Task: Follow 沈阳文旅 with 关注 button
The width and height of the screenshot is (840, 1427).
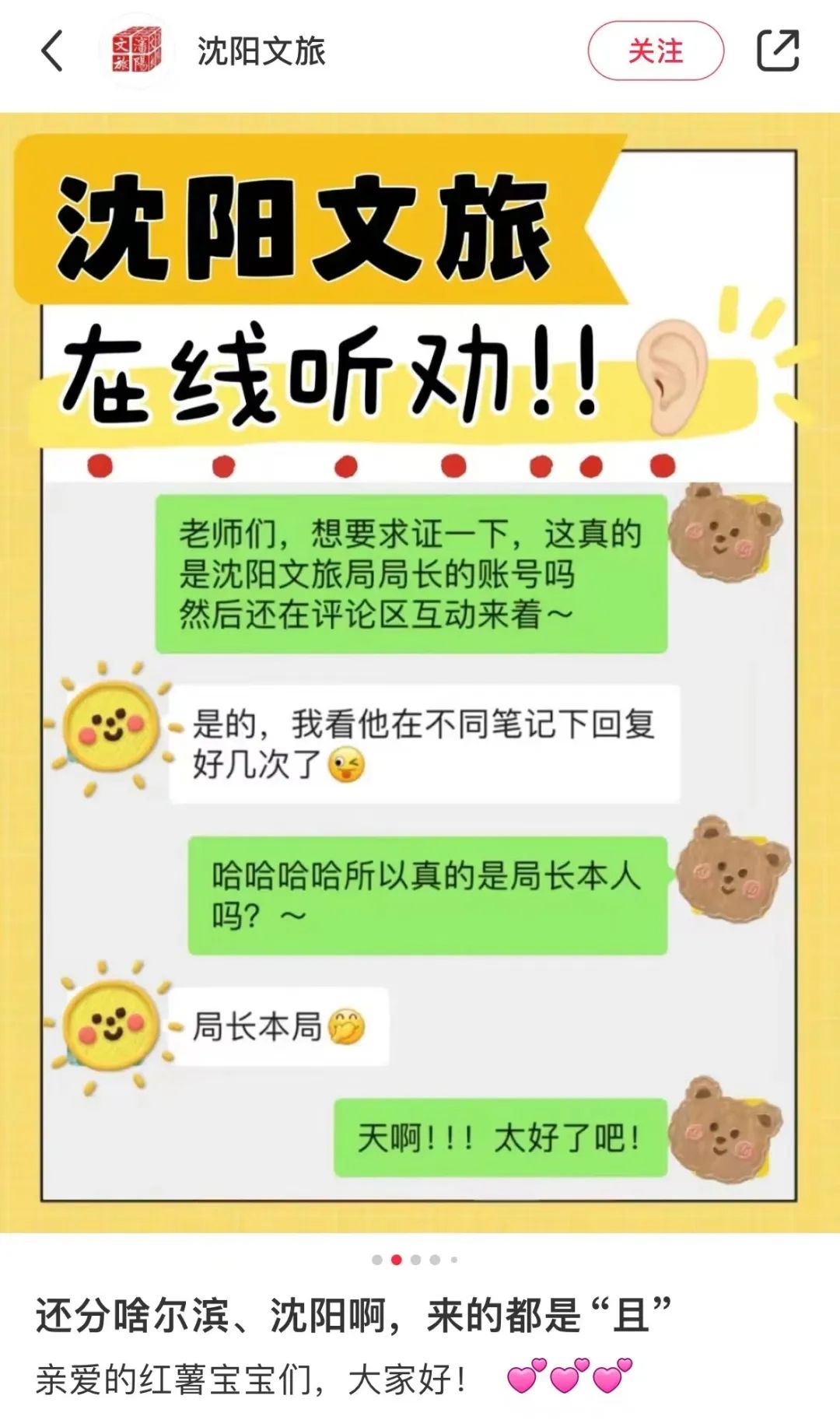Action: coord(655,51)
